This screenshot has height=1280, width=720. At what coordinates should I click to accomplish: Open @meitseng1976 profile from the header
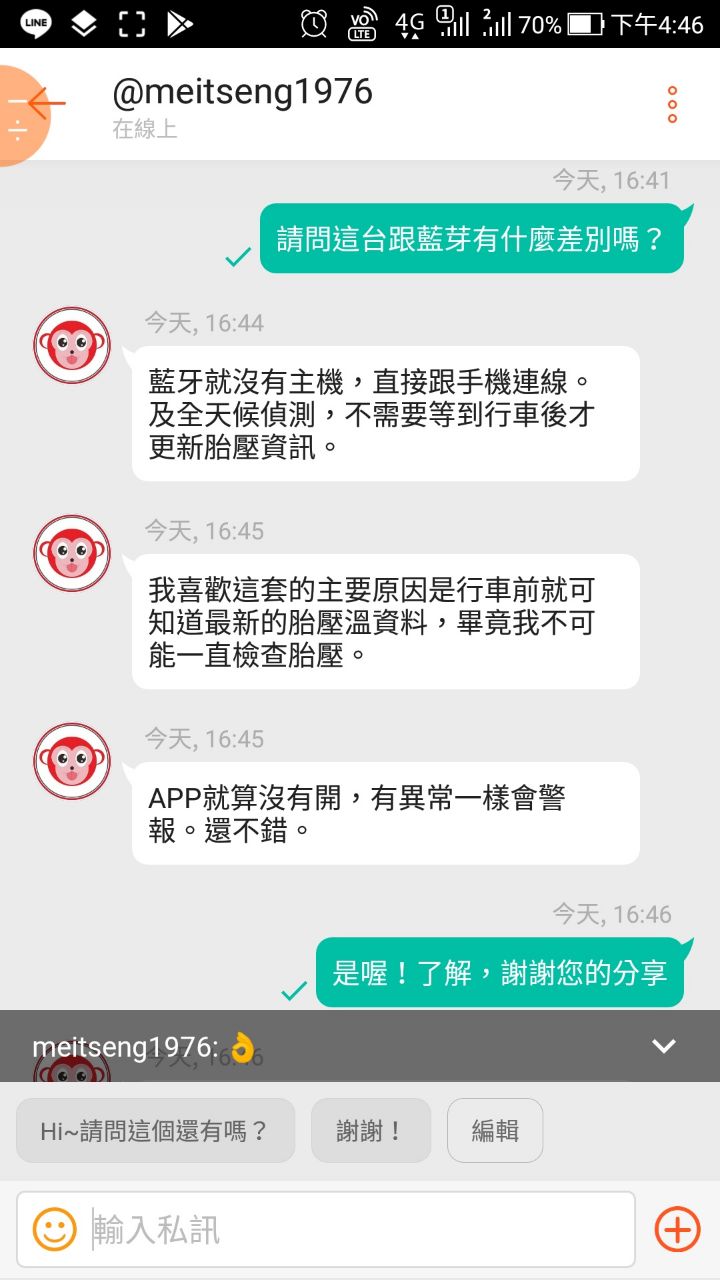coord(242,93)
